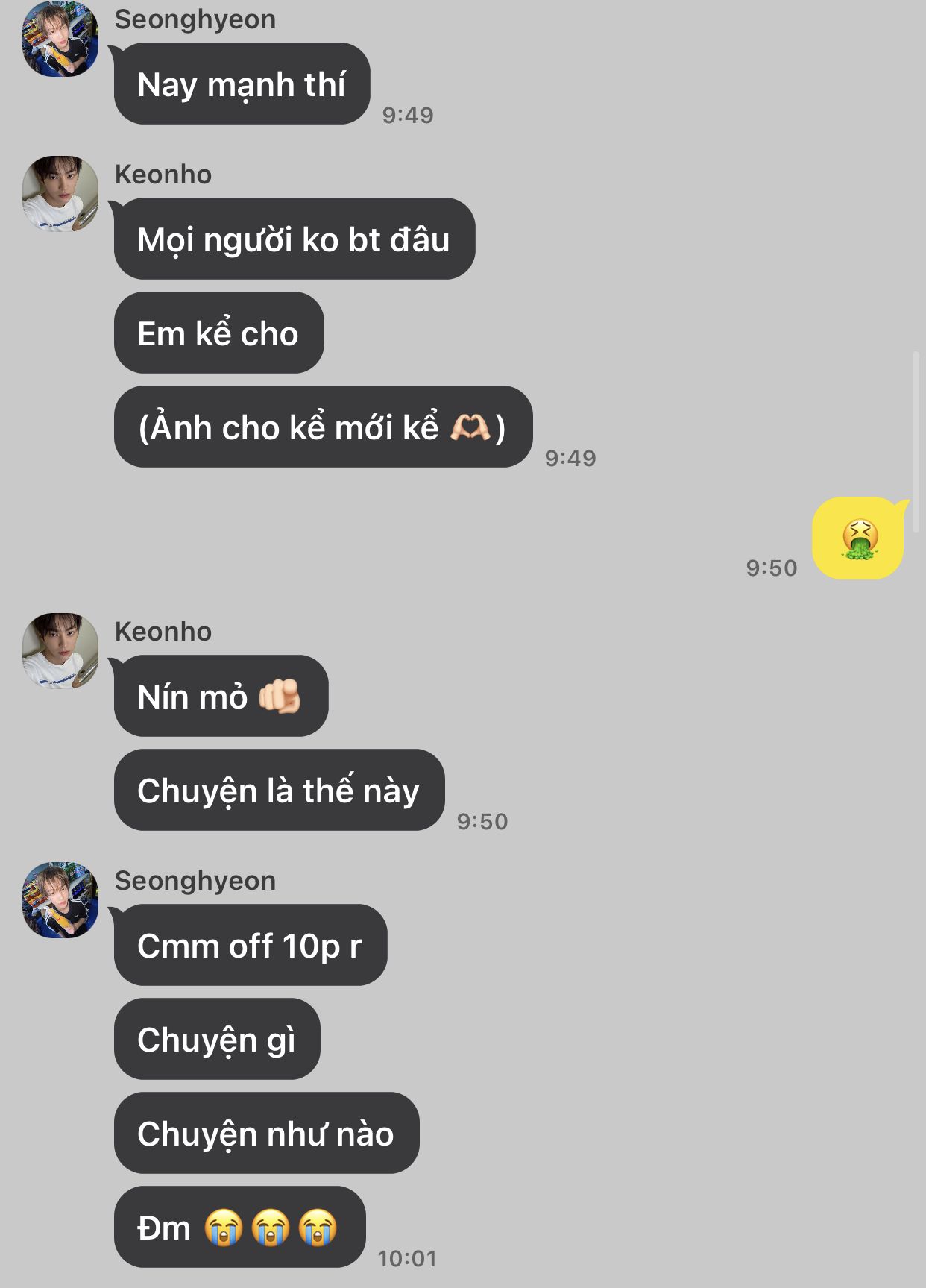
Task: Open Seonghyeon's avatar beside "Nay mạnh thí"
Action: [x=60, y=40]
